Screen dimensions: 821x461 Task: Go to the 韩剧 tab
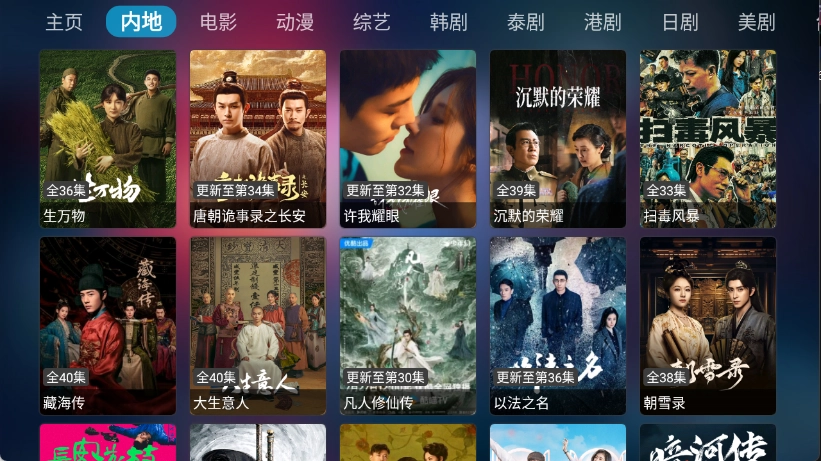click(x=449, y=22)
